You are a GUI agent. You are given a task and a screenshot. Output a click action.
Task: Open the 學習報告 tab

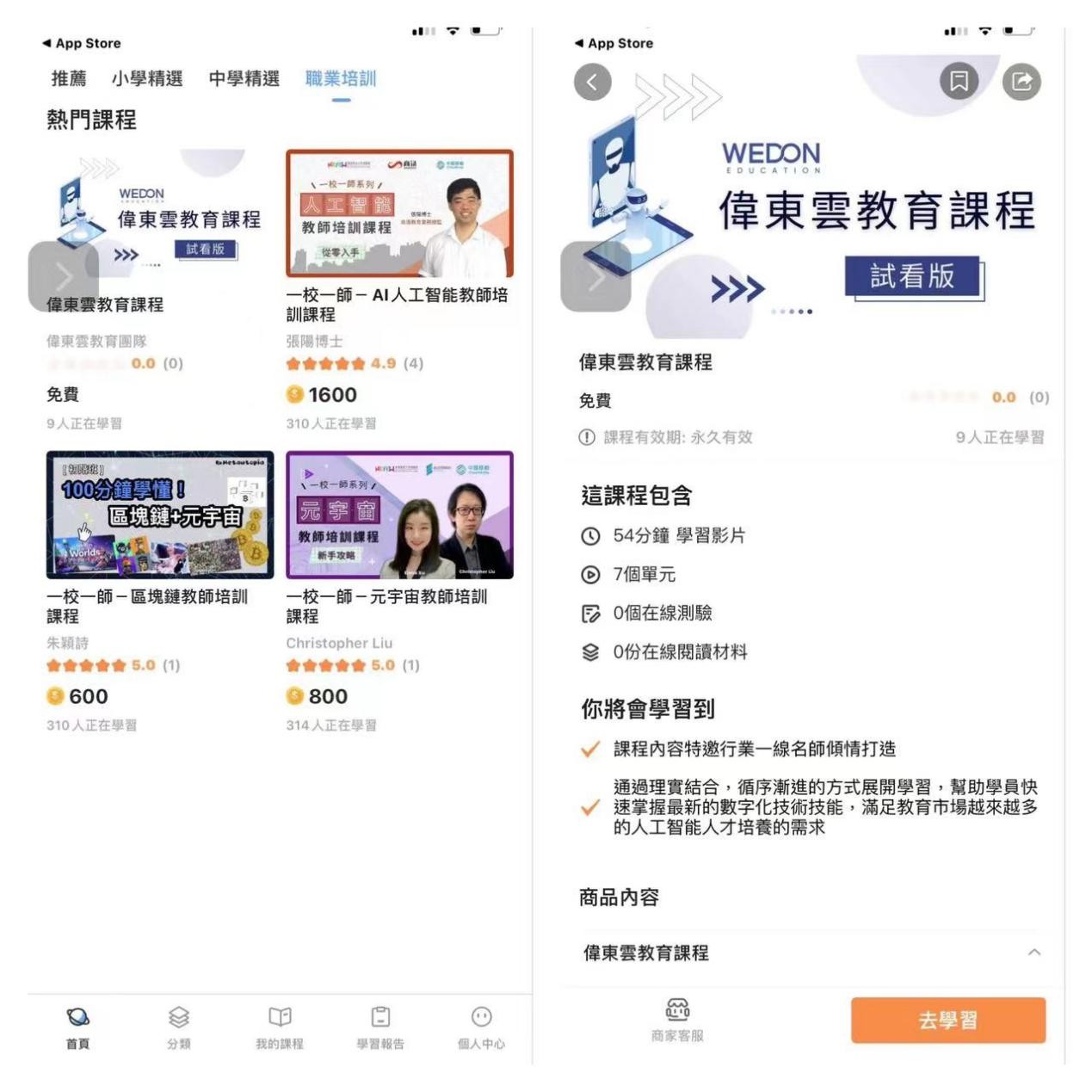click(380, 1027)
